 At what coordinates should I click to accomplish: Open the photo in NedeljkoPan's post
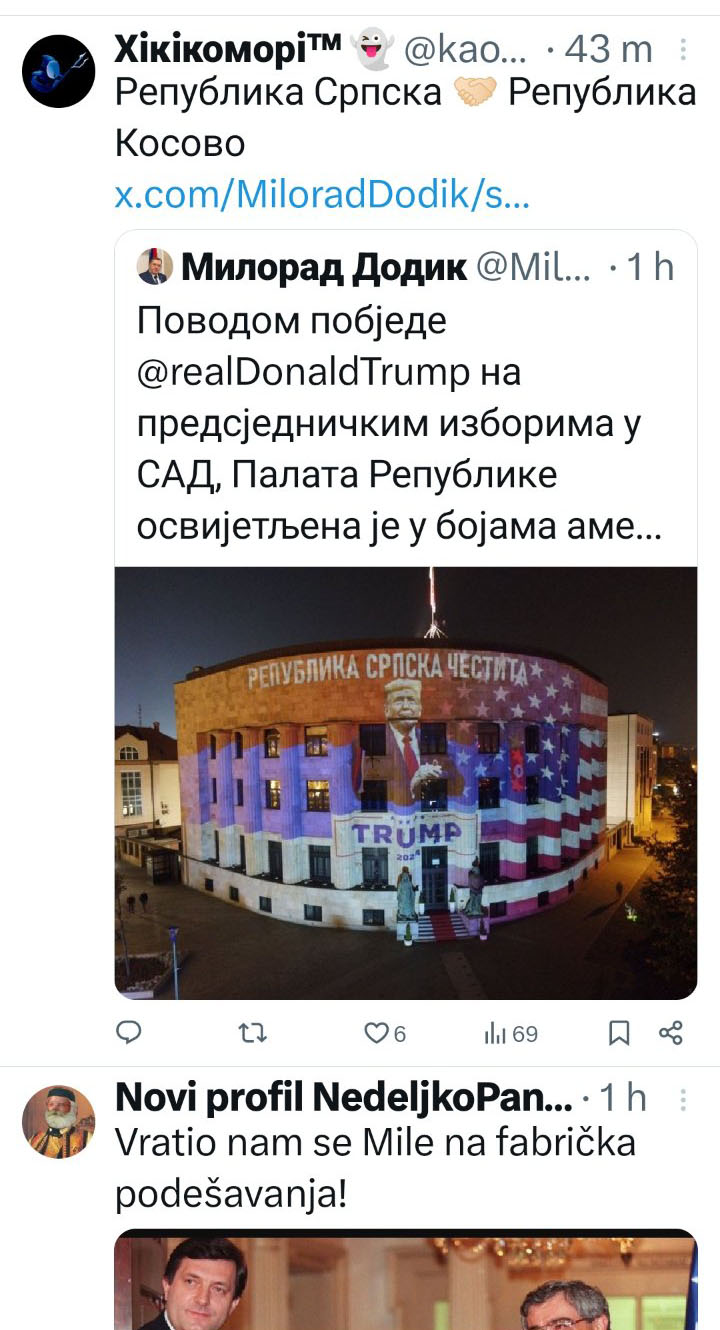click(406, 1280)
